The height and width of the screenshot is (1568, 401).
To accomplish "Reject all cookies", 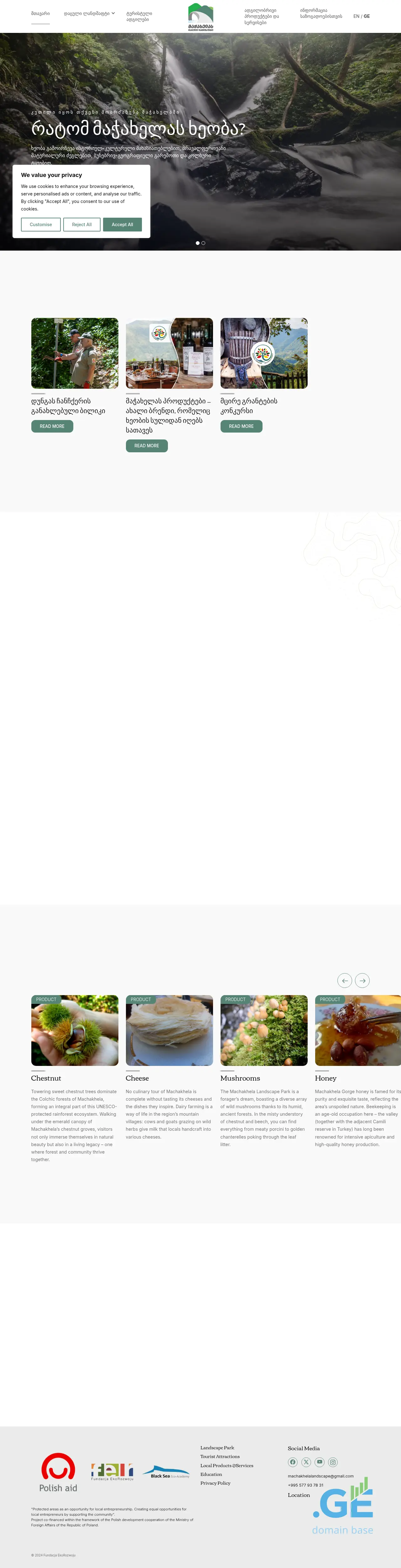I will click(81, 225).
